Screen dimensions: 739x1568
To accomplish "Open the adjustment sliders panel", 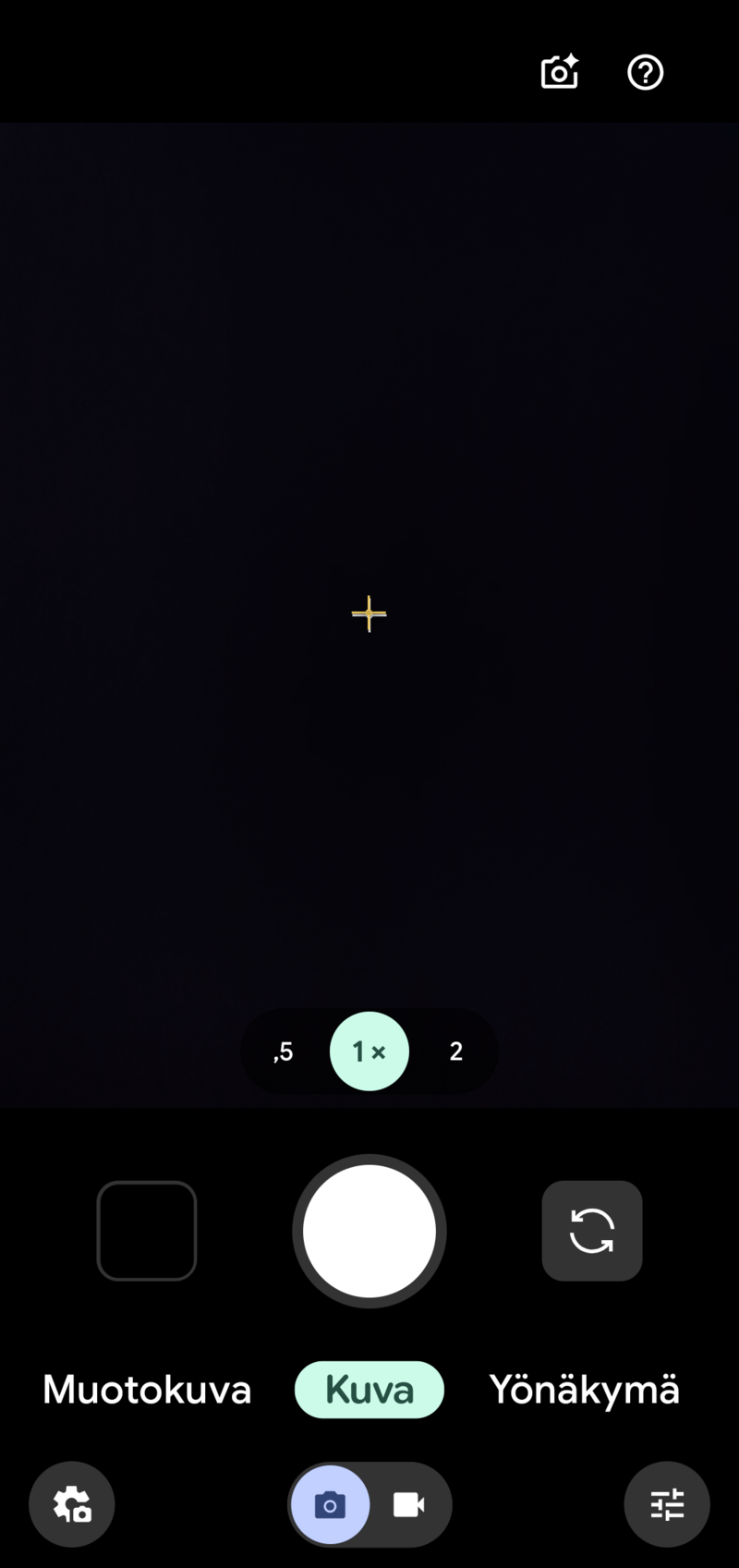I will click(x=667, y=1504).
